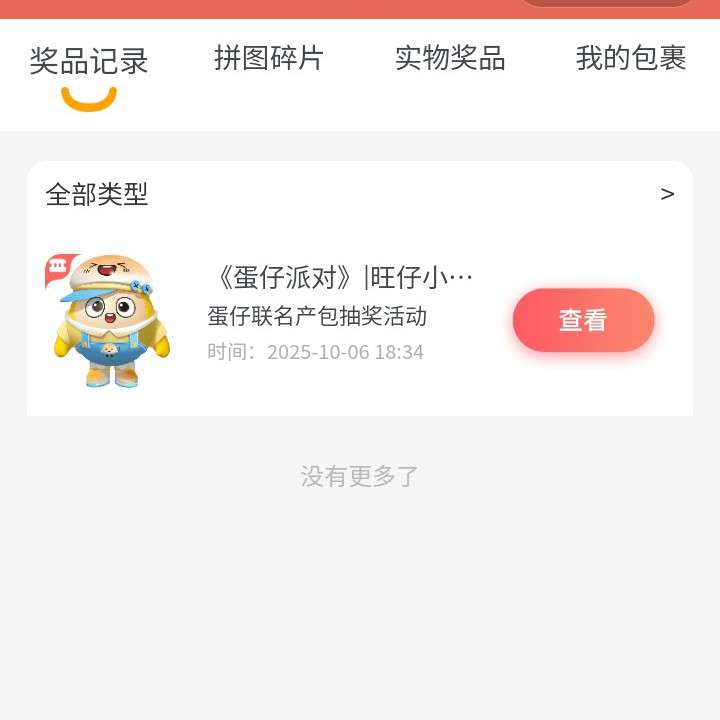Expand the 全部类型 filter
The image size is (720, 720).
point(360,194)
